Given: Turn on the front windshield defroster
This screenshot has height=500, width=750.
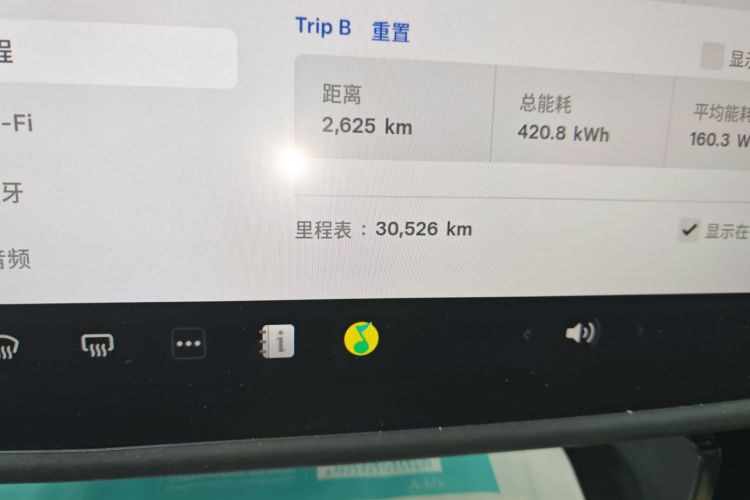Looking at the screenshot, I should [8, 346].
